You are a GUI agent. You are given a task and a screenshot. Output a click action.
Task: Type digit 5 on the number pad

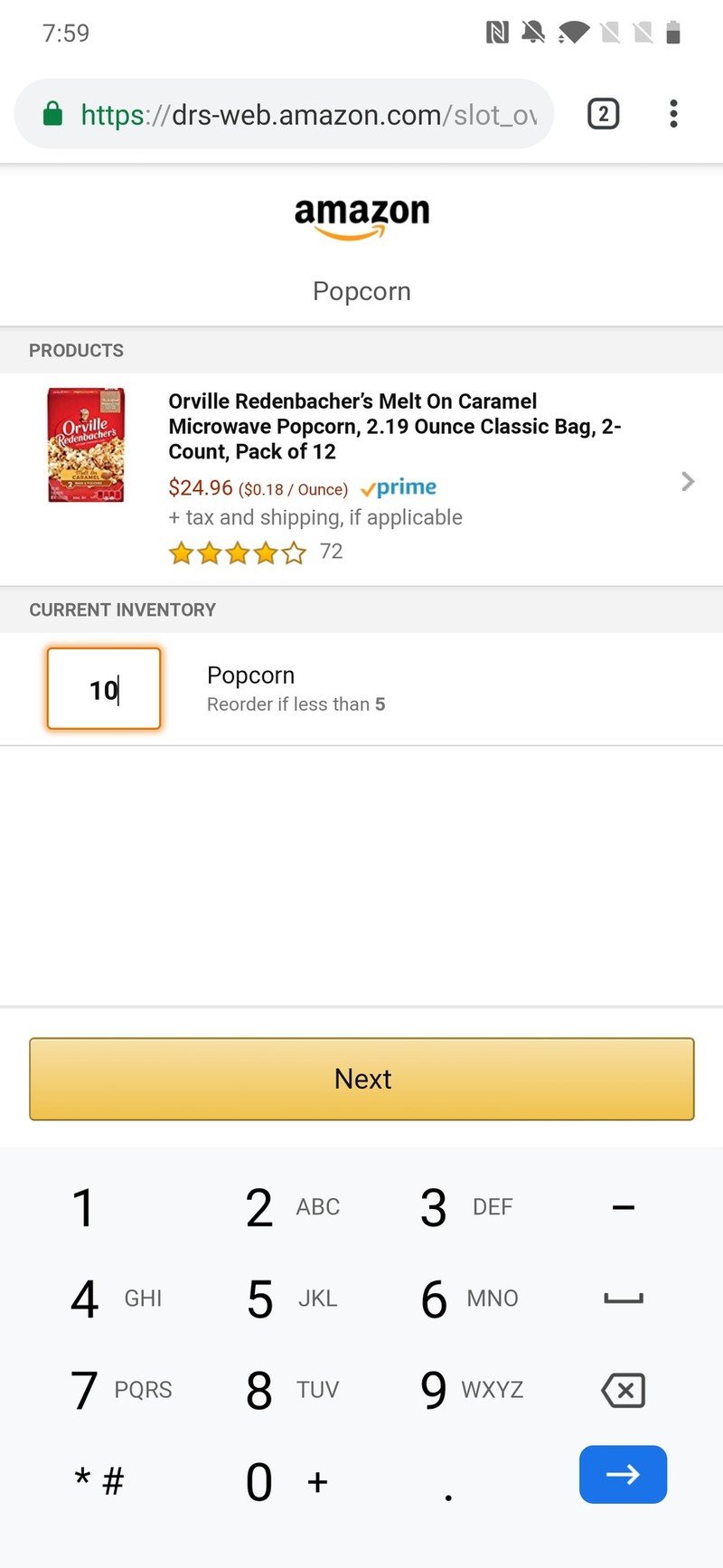coord(260,1299)
